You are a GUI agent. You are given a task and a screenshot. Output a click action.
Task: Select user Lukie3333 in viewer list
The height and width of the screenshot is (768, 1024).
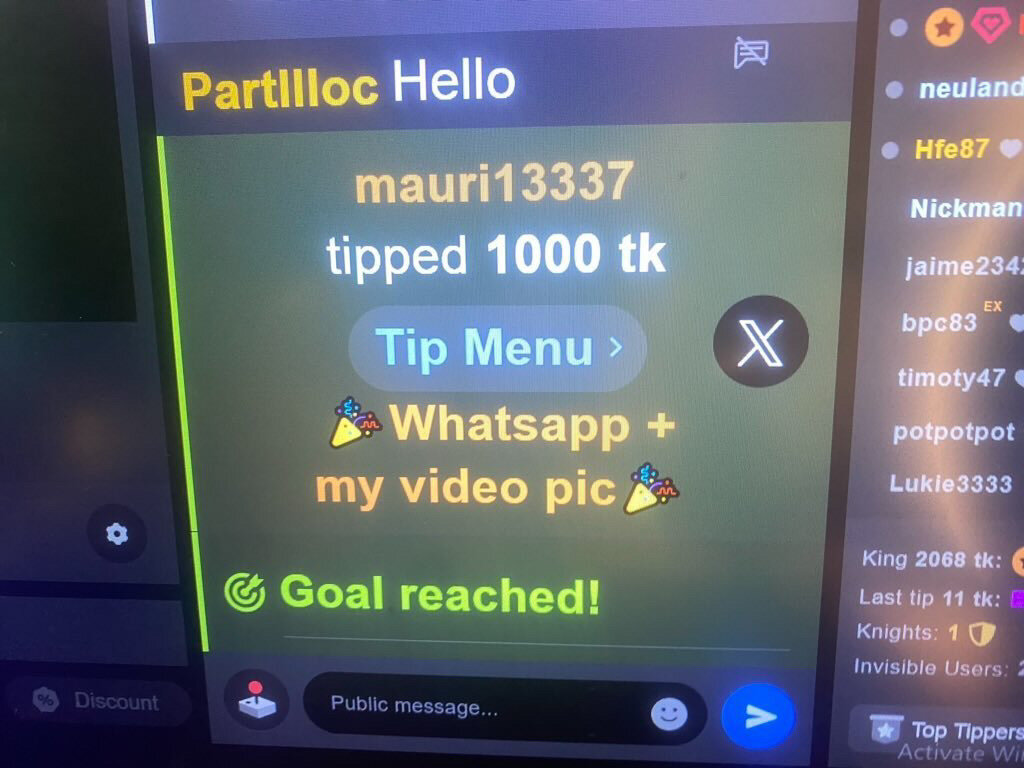pyautogui.click(x=950, y=484)
